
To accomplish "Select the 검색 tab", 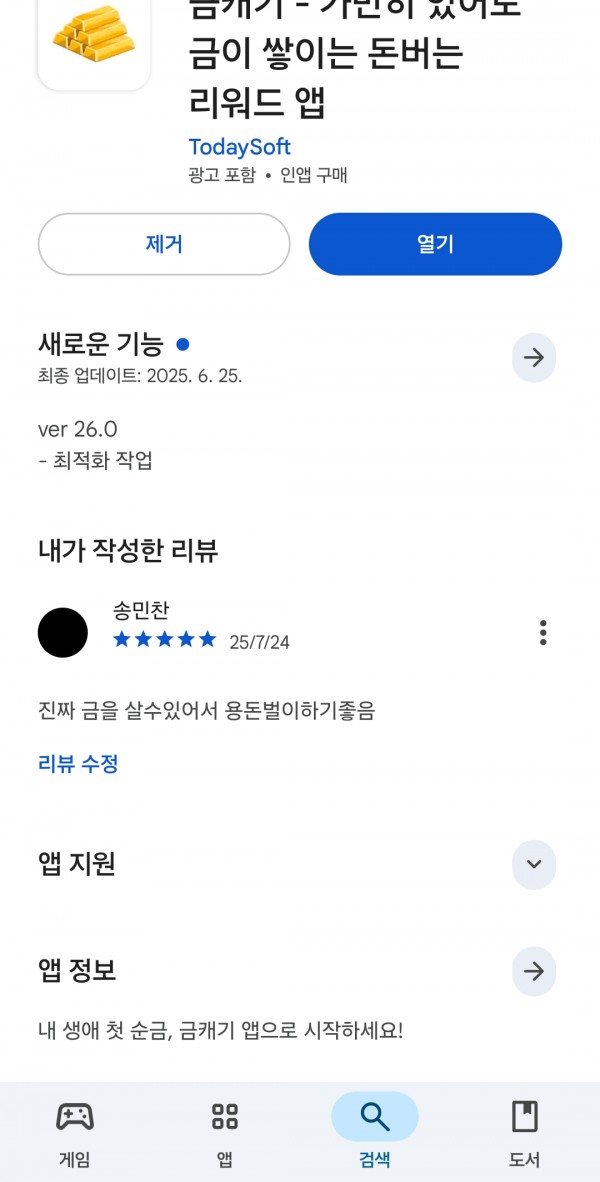I will [x=375, y=1133].
